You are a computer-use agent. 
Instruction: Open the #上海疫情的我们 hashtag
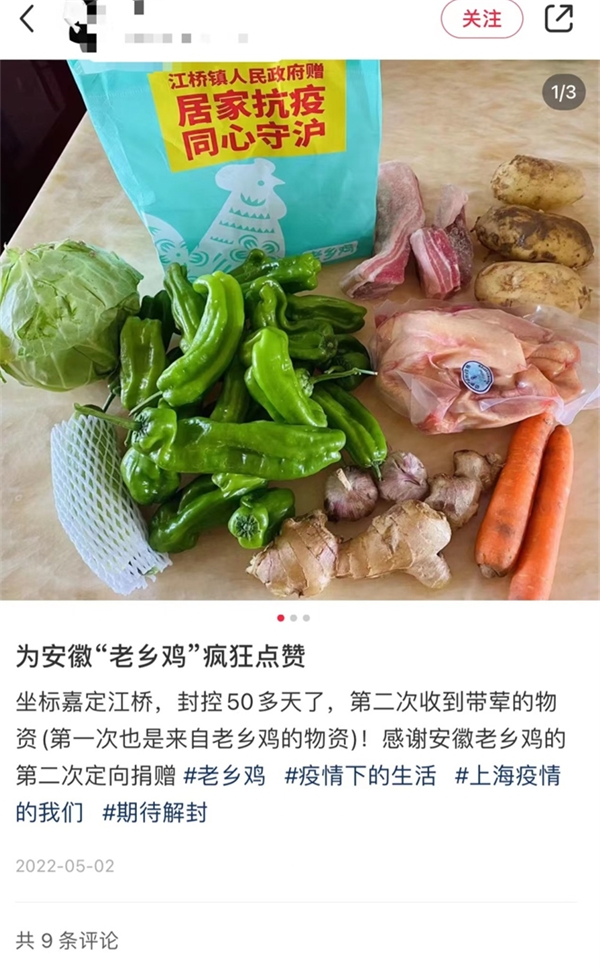(507, 775)
